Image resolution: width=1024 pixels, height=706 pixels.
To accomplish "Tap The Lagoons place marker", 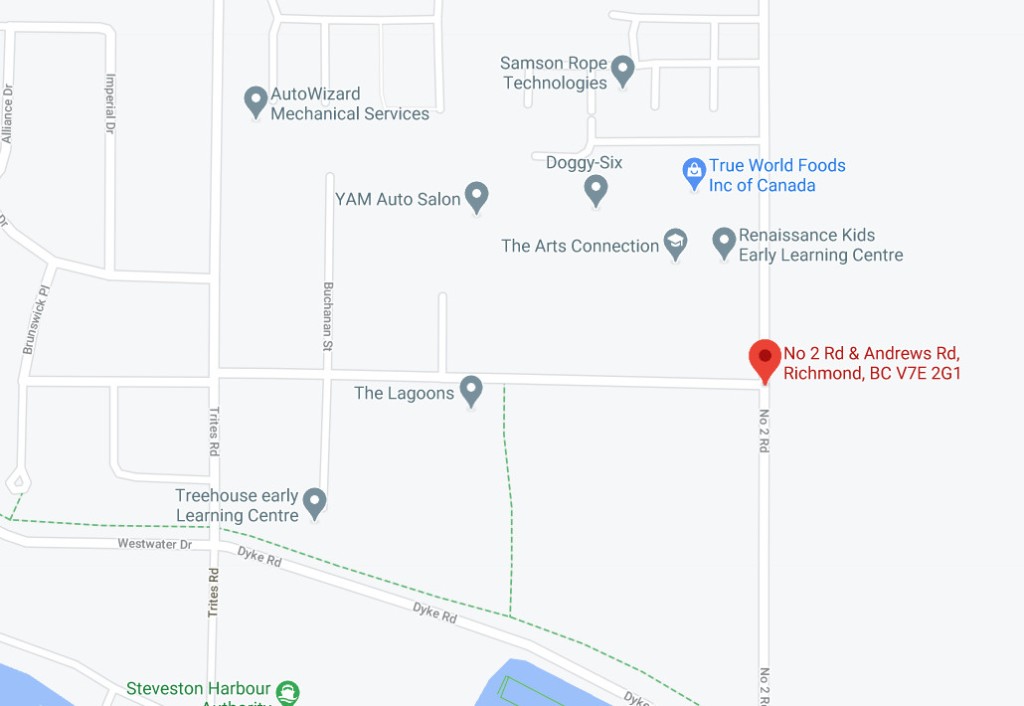I will (471, 389).
